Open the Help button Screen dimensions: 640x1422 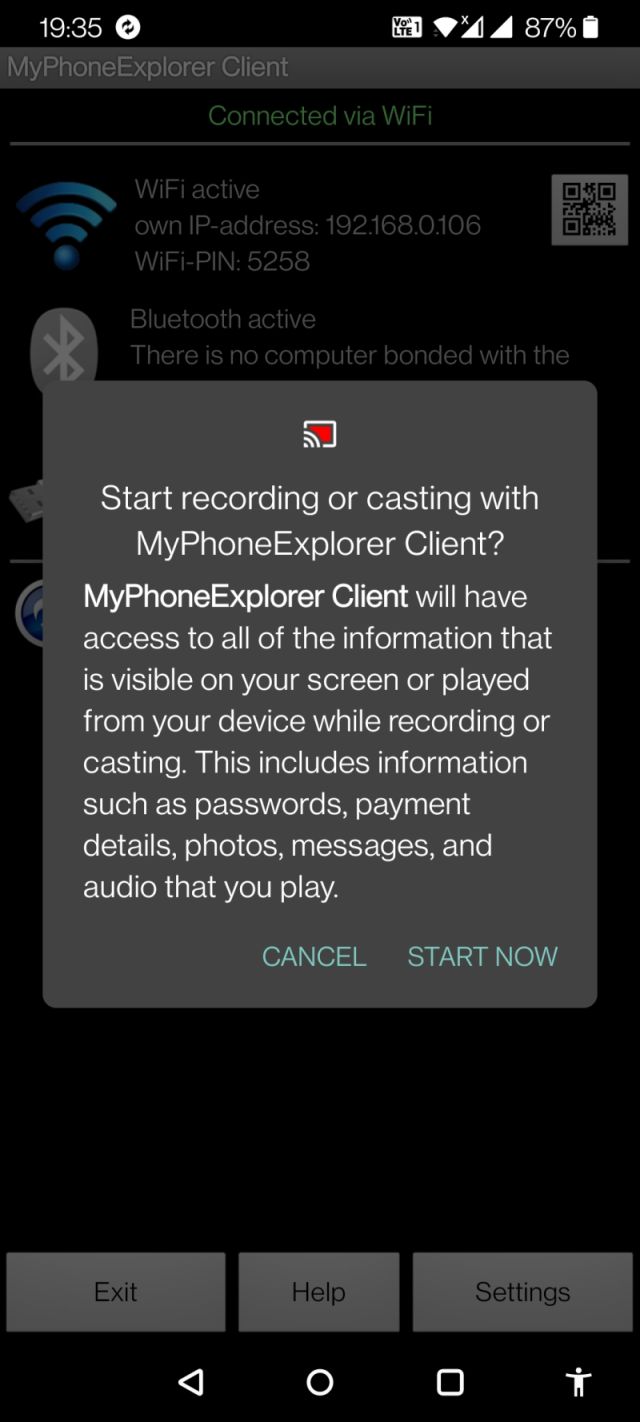point(319,1292)
